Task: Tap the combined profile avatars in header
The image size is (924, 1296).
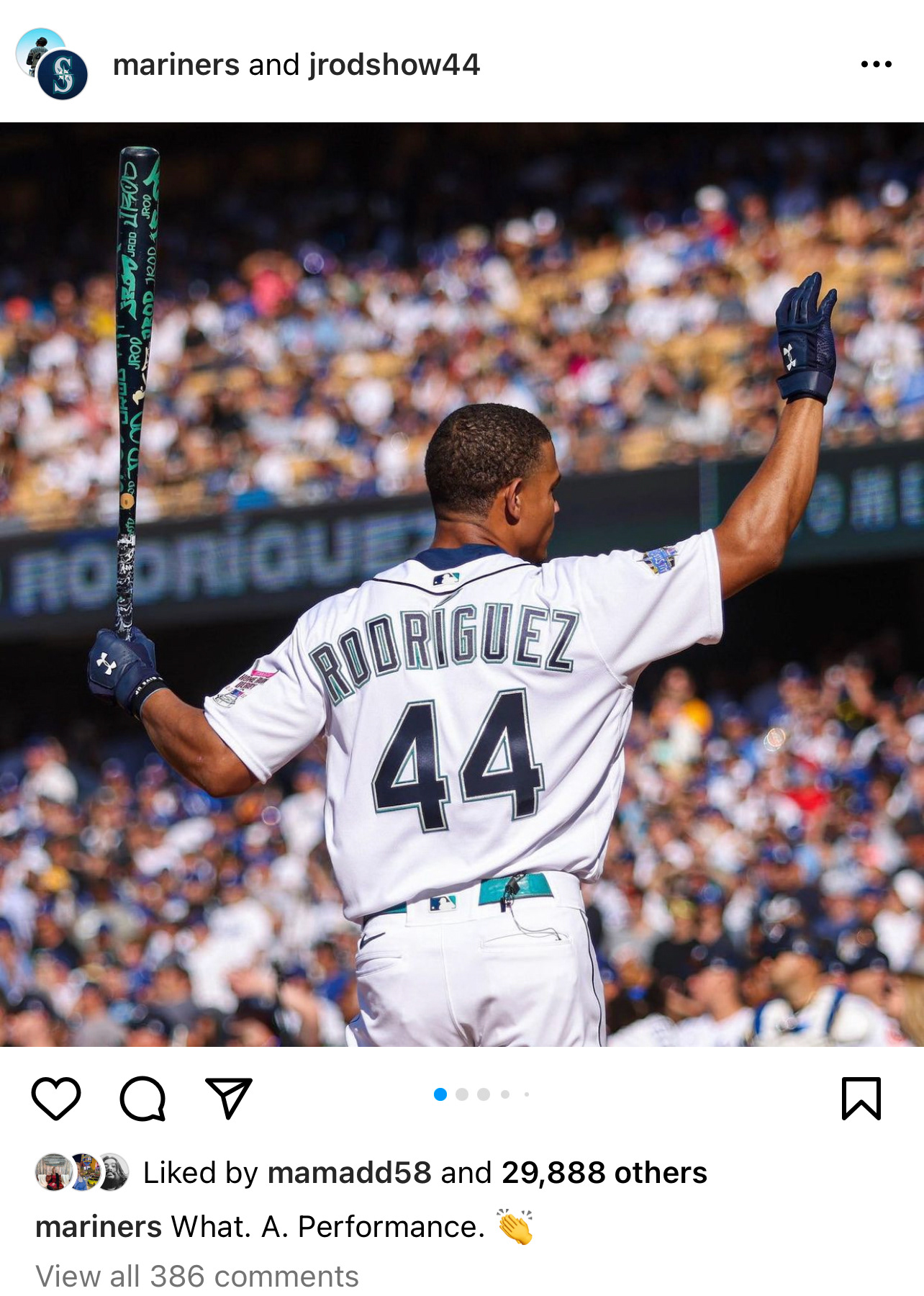Action: 52,65
